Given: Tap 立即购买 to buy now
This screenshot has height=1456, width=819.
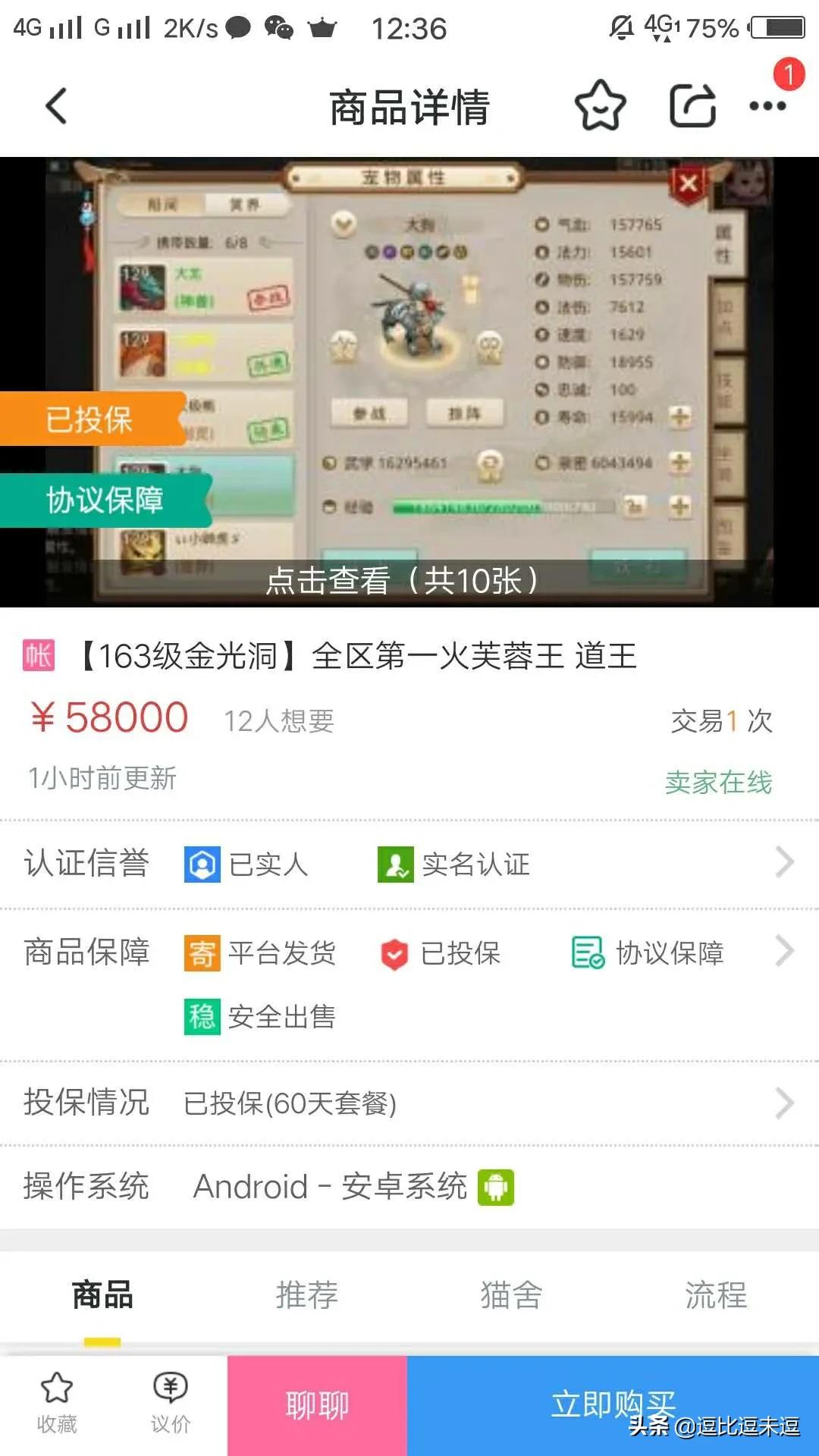Looking at the screenshot, I should tap(613, 1404).
